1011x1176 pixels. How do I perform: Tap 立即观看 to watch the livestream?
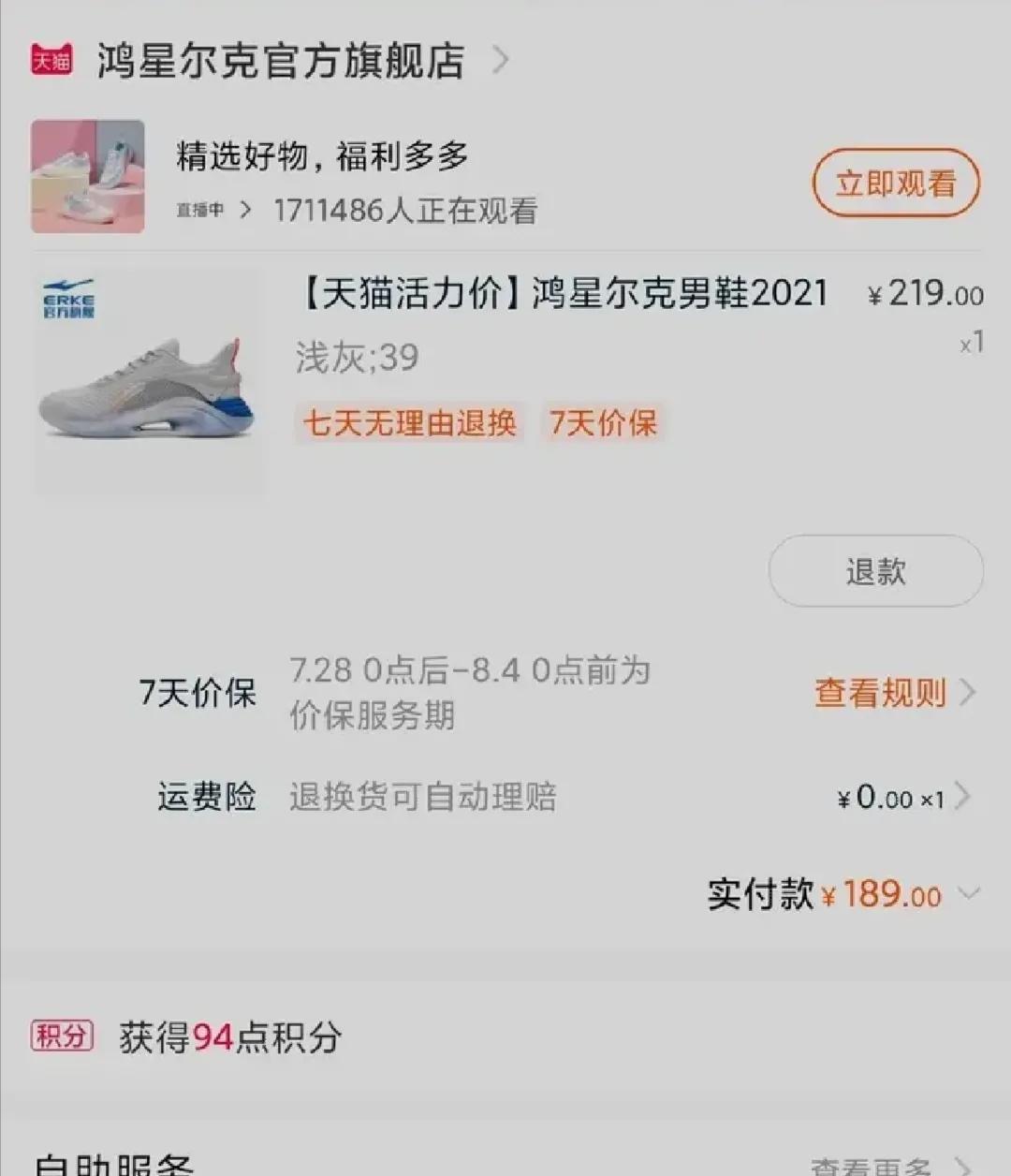895,183
